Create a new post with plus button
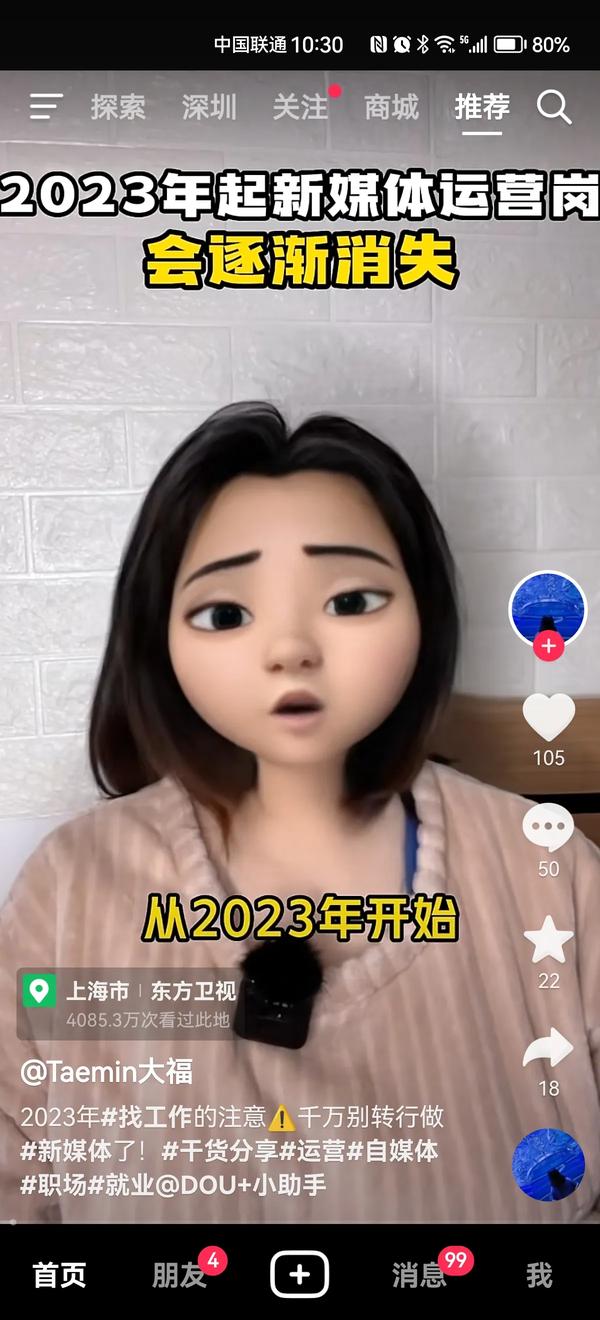The height and width of the screenshot is (1320, 600). (300, 1275)
